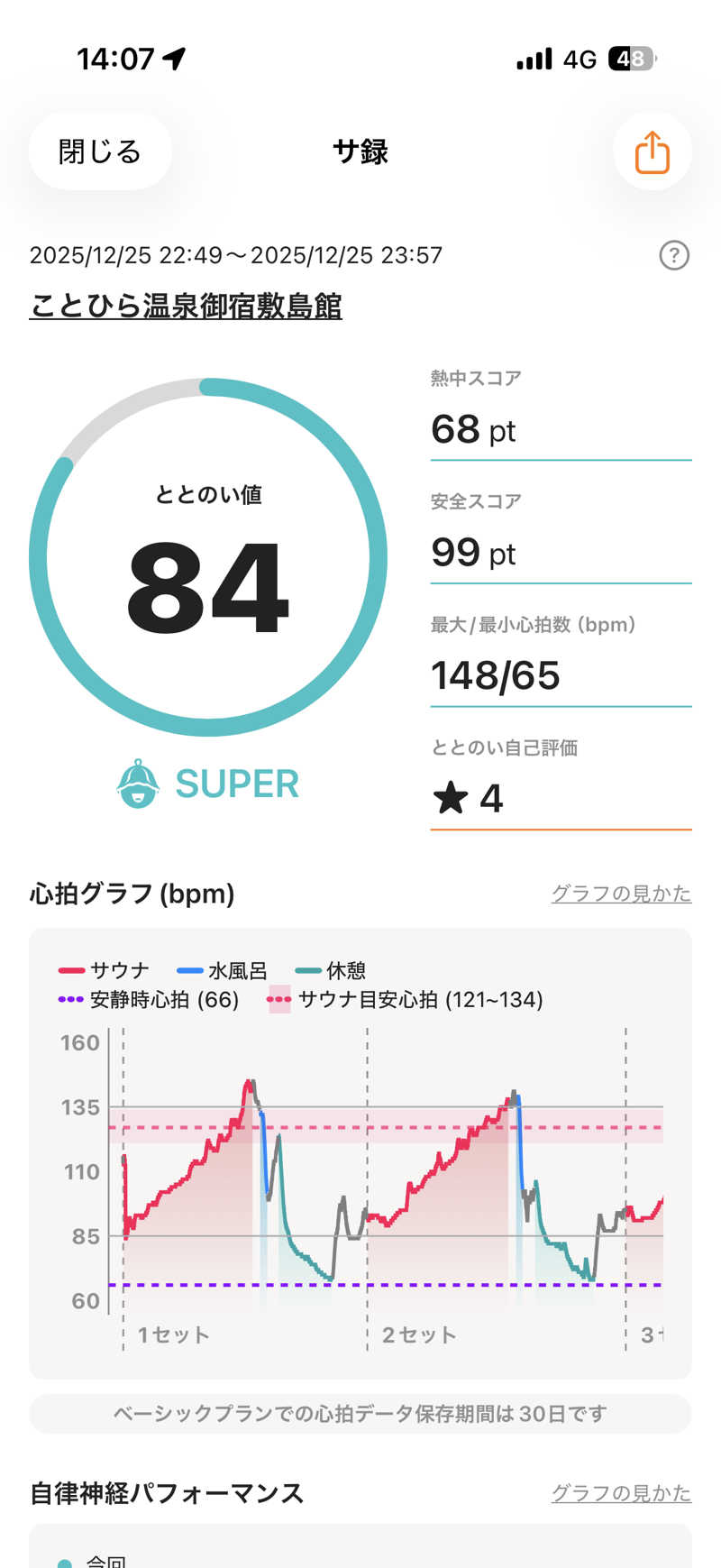Viewport: 721px width, 1568px height.
Task: Open グラフの見かた for the 心拍グラフ
Action: pos(621,894)
